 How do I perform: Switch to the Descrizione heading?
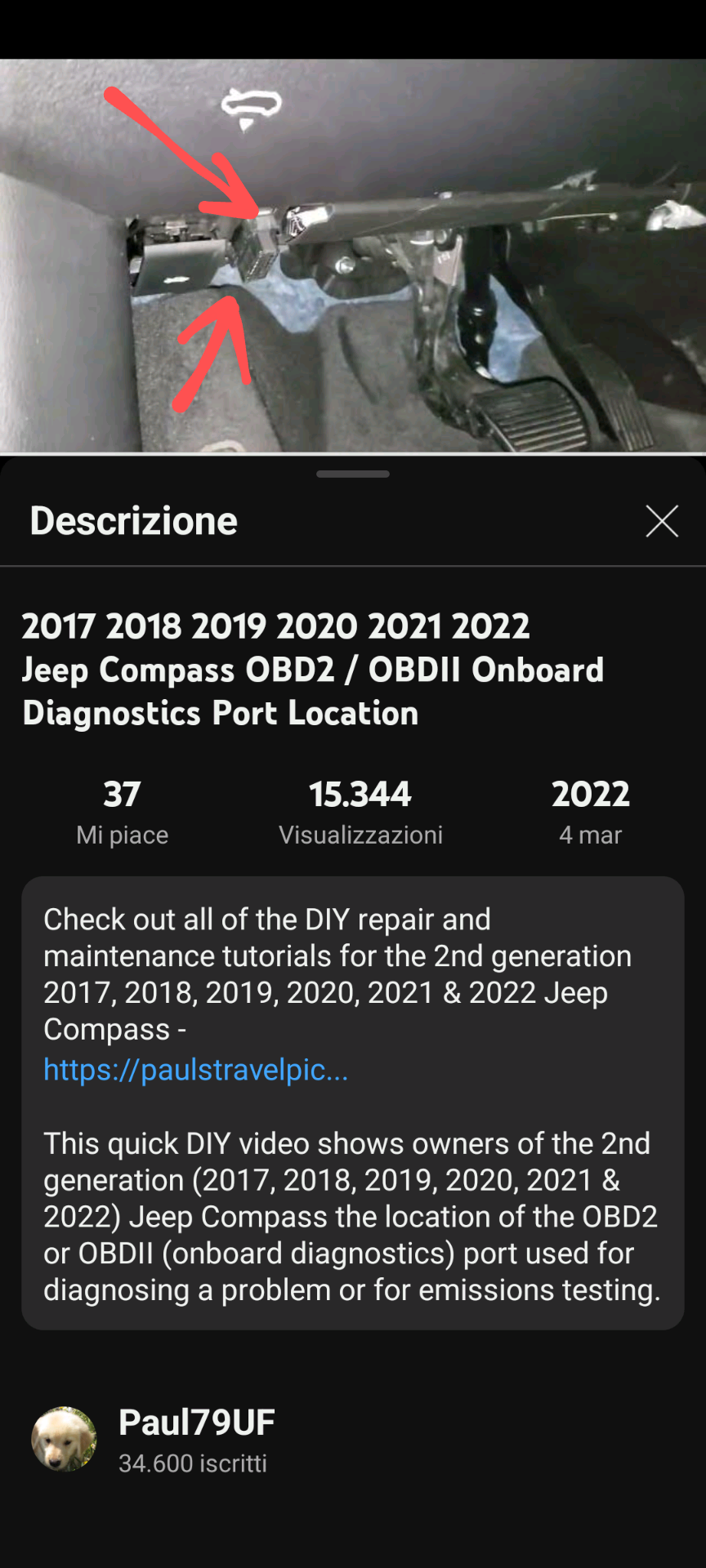coord(133,520)
